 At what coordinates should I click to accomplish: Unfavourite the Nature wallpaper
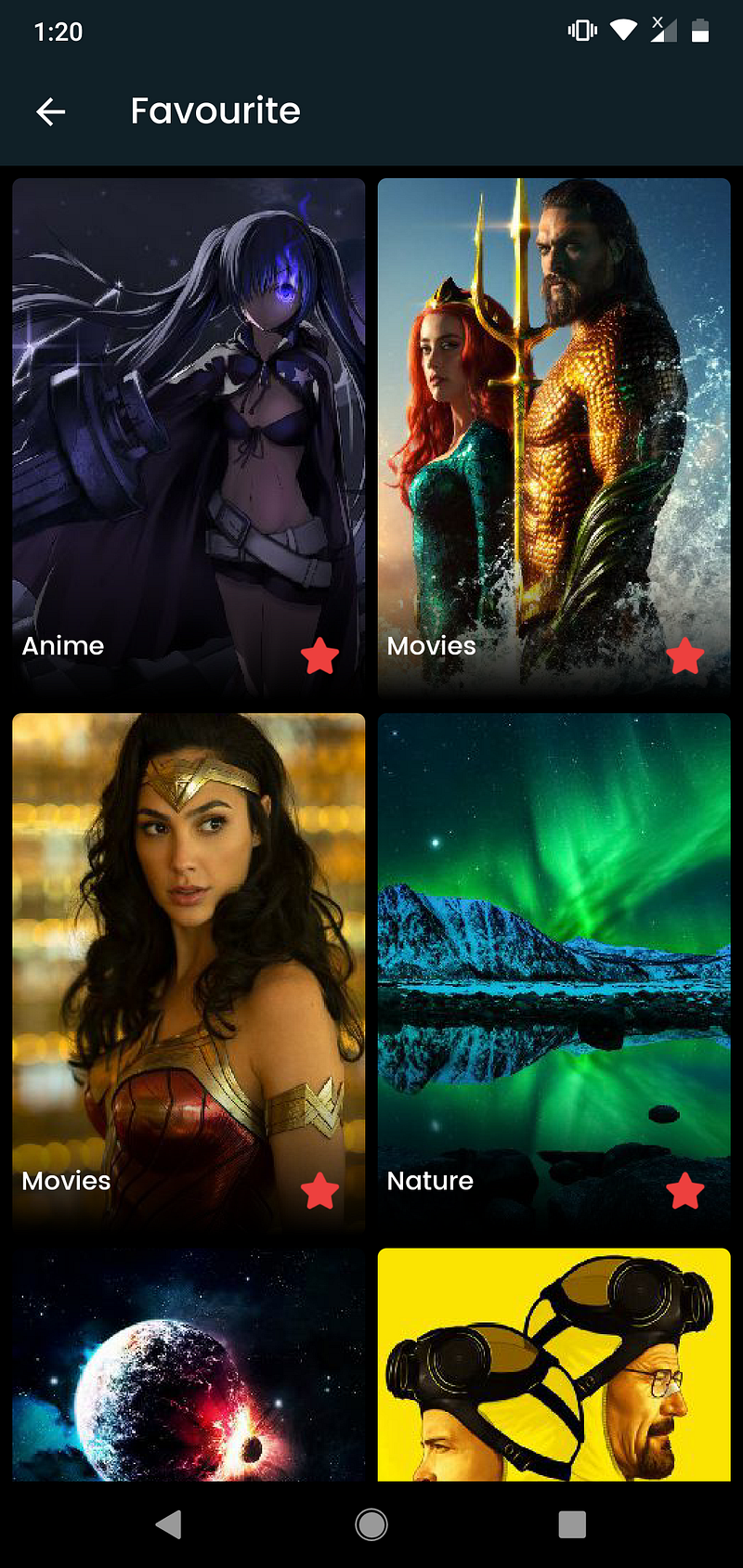(685, 1191)
